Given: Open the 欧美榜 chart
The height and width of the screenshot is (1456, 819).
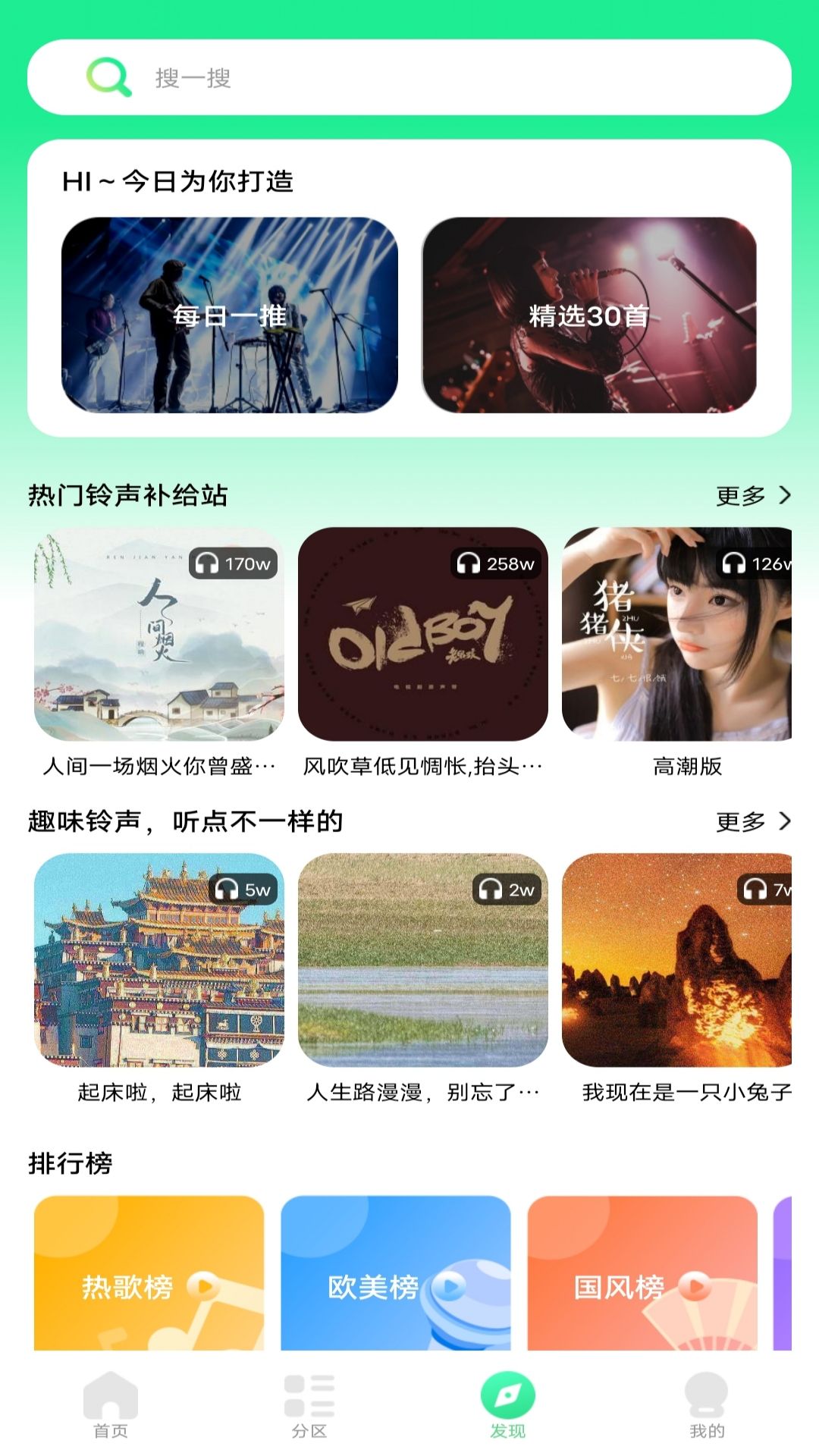Looking at the screenshot, I should 395,1274.
